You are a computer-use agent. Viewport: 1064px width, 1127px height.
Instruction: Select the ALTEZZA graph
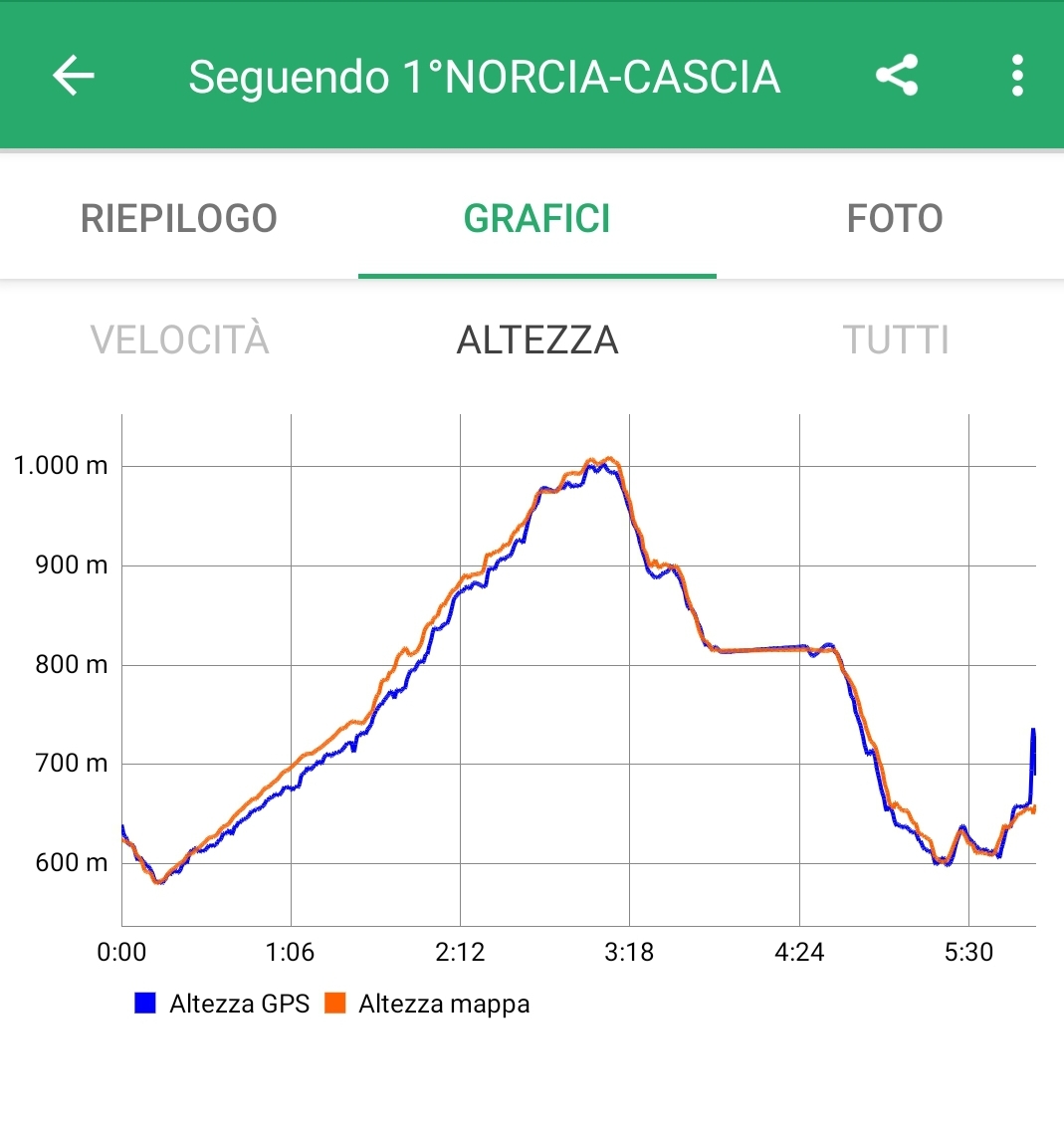pyautogui.click(x=537, y=340)
